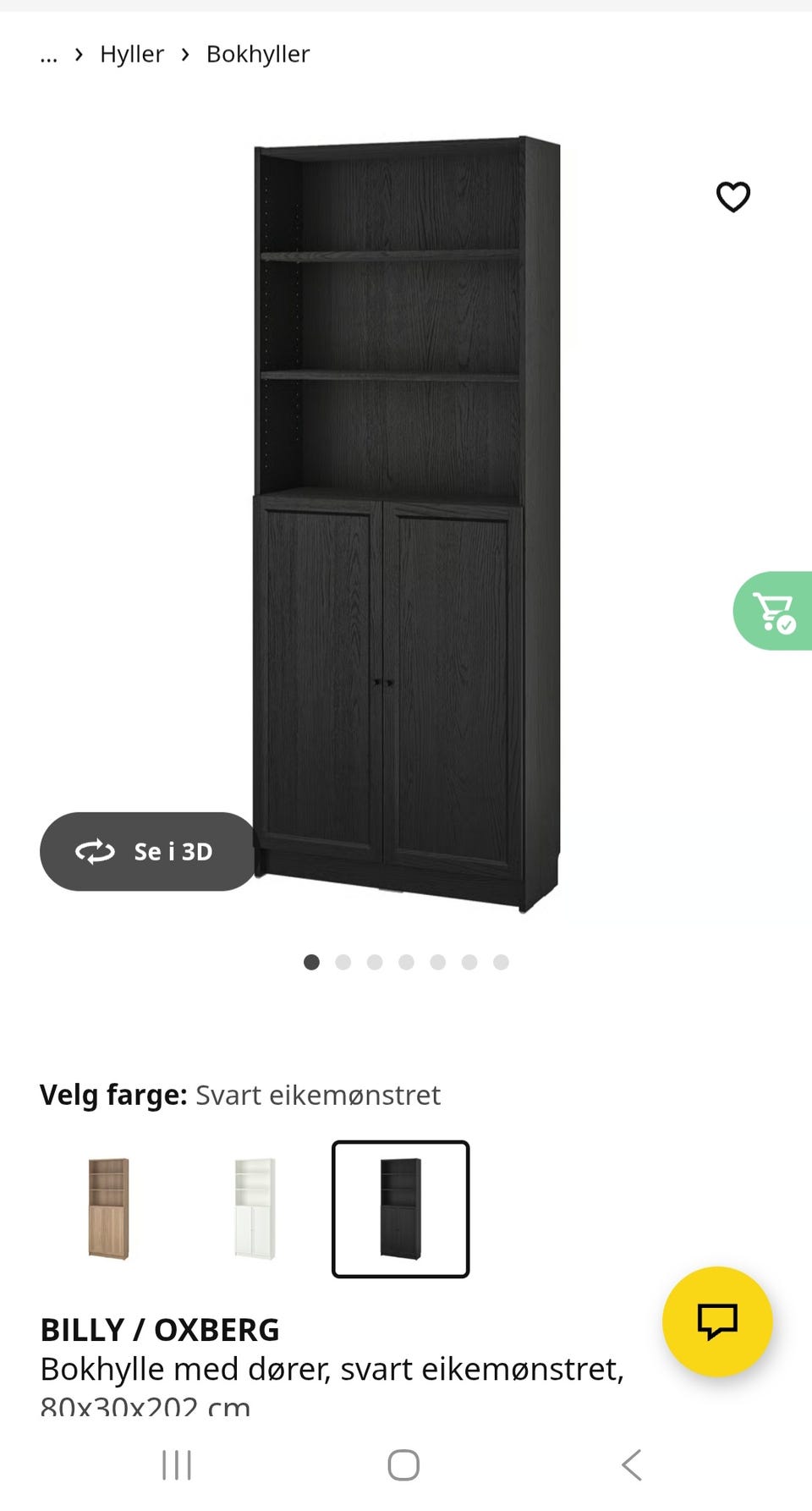Expand the collapsed breadcrumb ellipsis

click(49, 54)
